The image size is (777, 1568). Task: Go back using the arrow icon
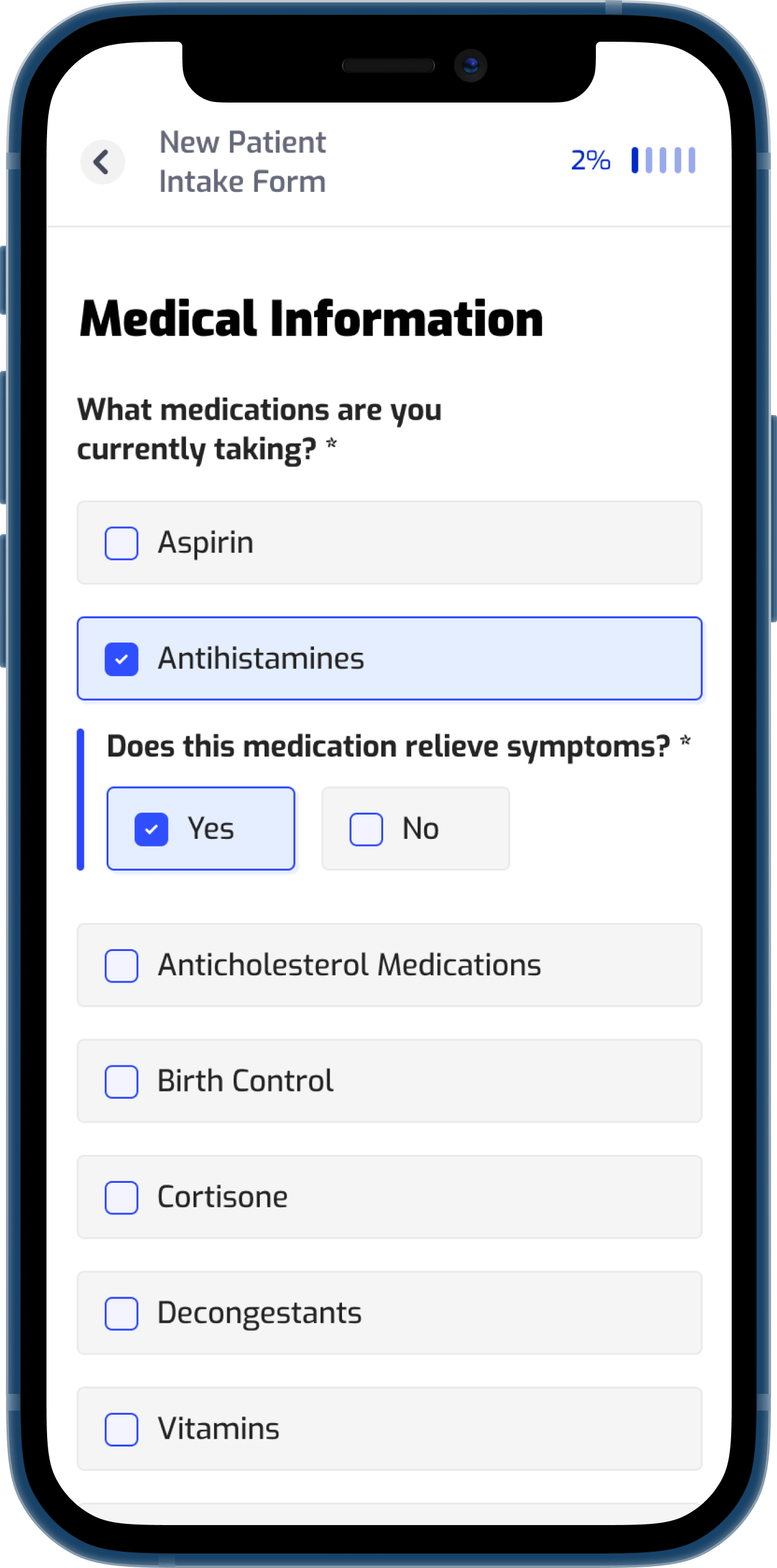(102, 162)
